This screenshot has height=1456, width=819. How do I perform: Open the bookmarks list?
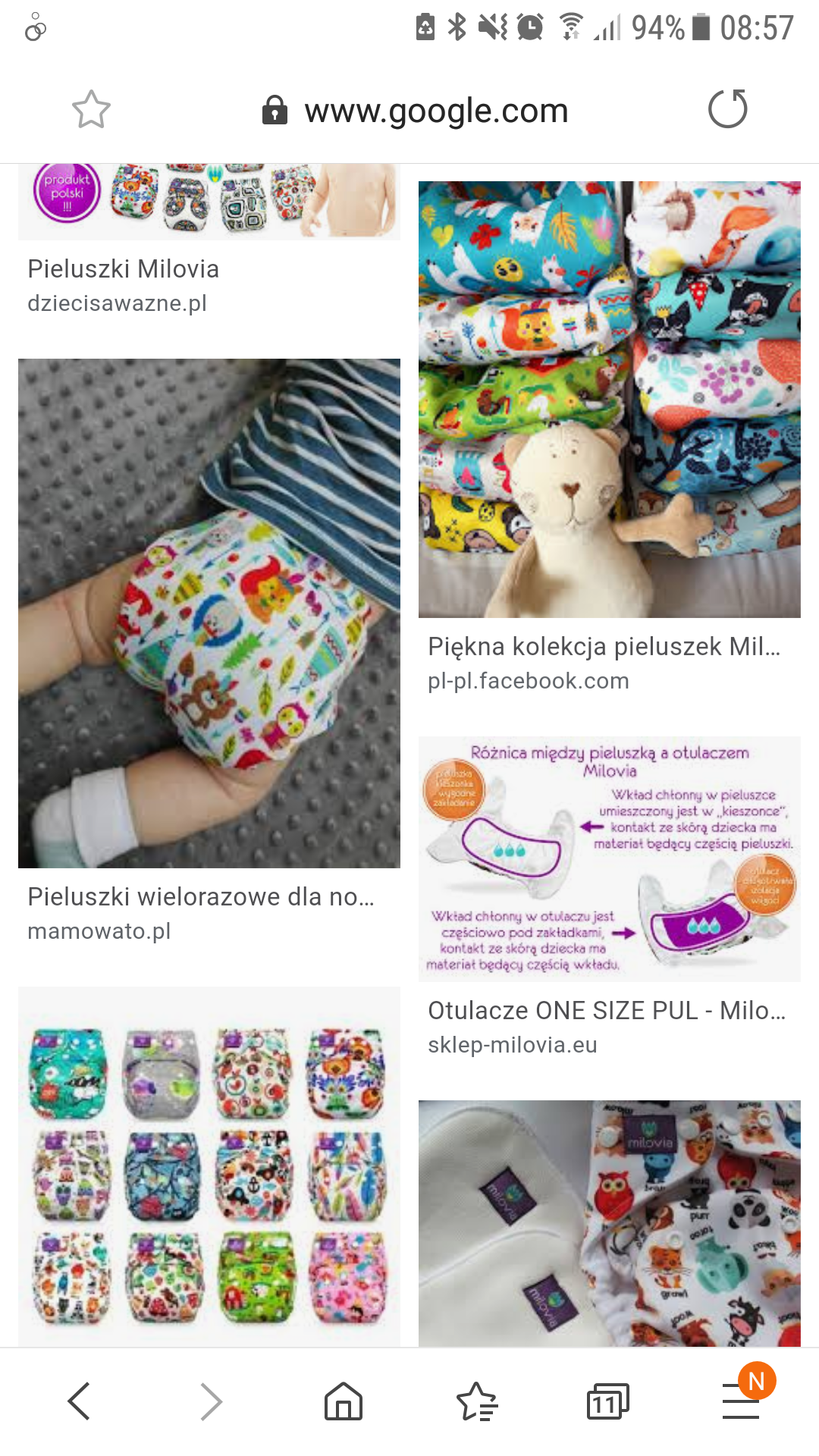click(476, 1401)
